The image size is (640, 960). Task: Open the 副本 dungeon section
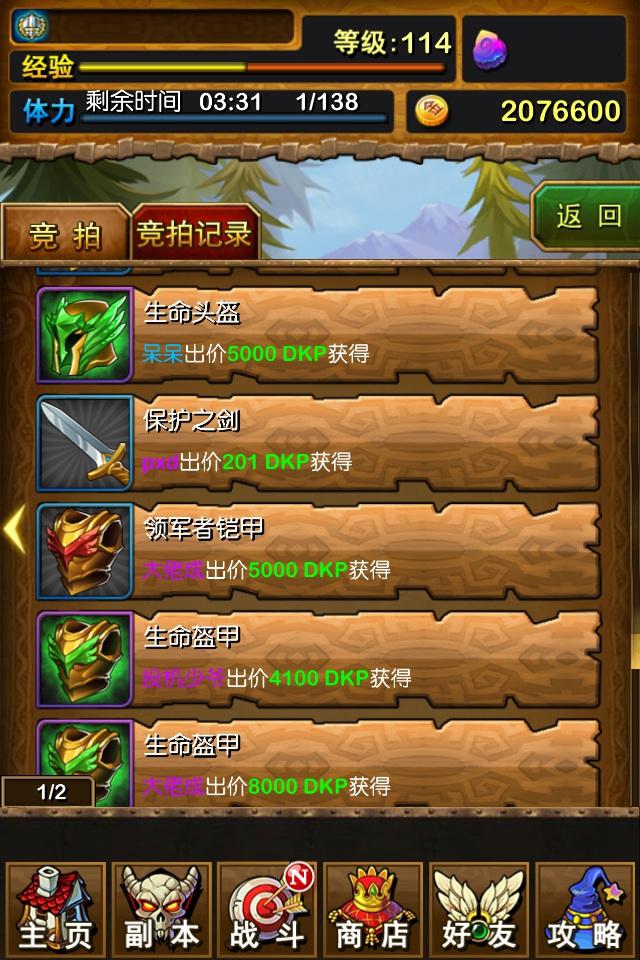pos(161,908)
